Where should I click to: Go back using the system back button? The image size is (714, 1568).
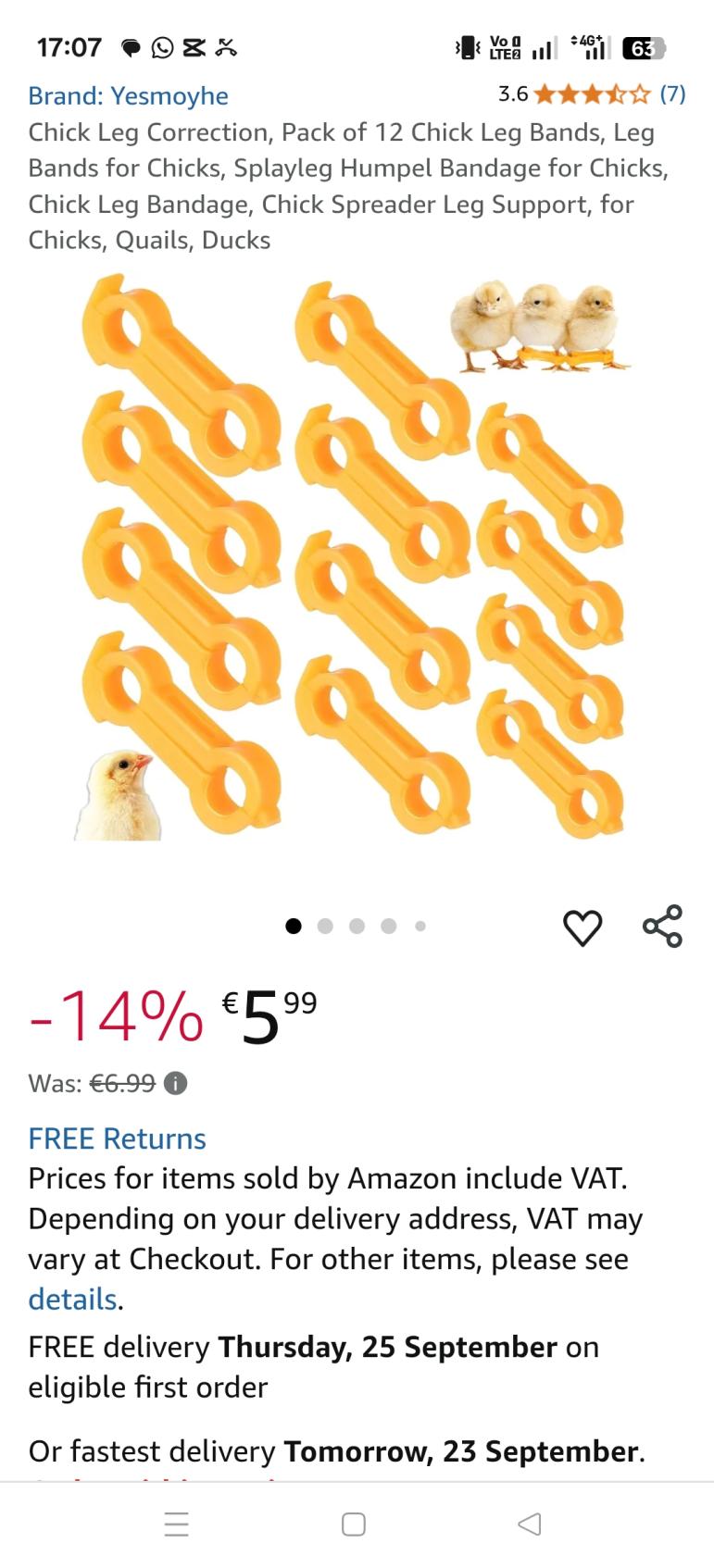click(x=529, y=1524)
